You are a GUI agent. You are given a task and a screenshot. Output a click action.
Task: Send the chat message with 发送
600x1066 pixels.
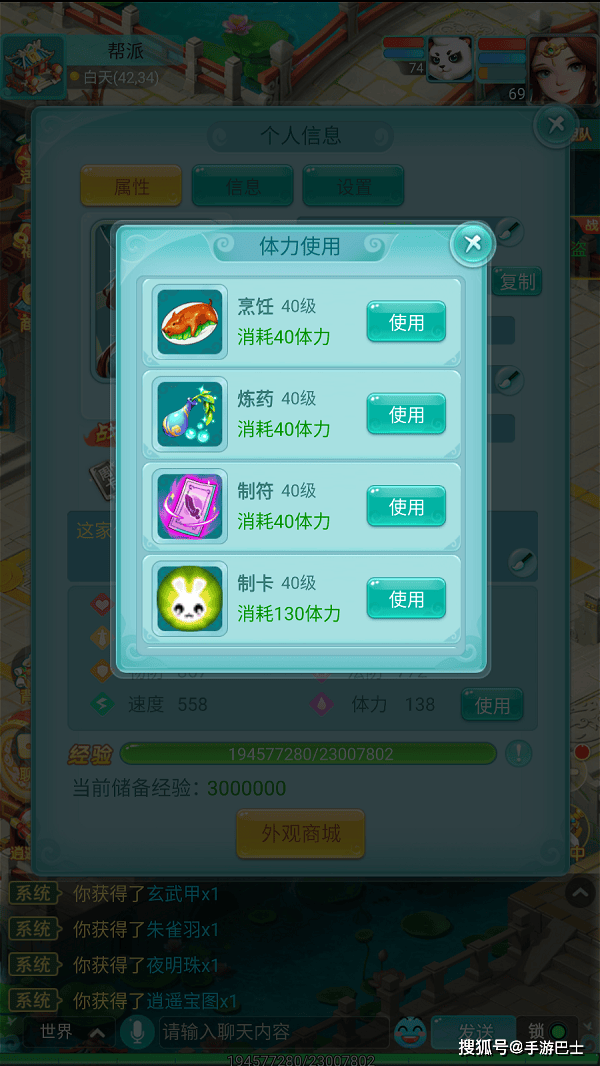476,1031
